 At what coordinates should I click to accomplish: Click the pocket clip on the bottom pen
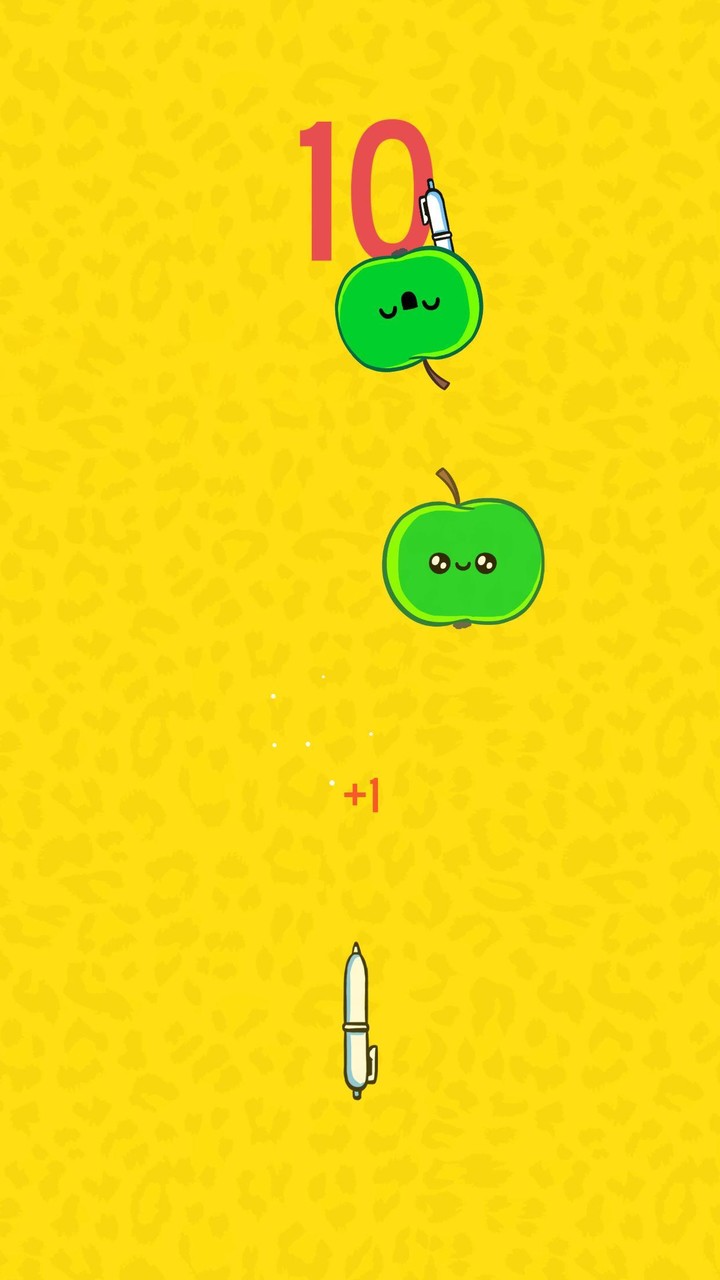coord(372,1062)
